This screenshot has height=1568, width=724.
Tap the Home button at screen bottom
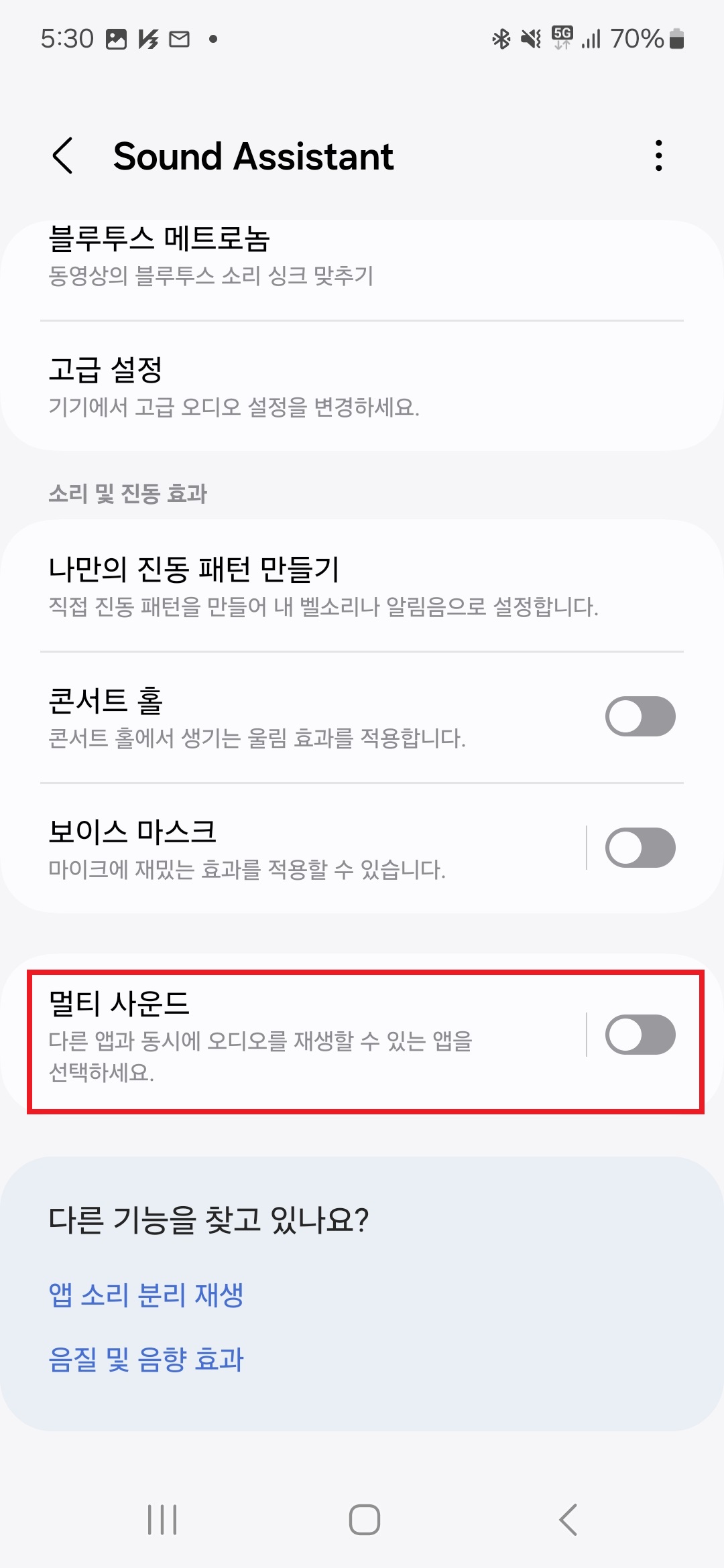pos(362,1519)
